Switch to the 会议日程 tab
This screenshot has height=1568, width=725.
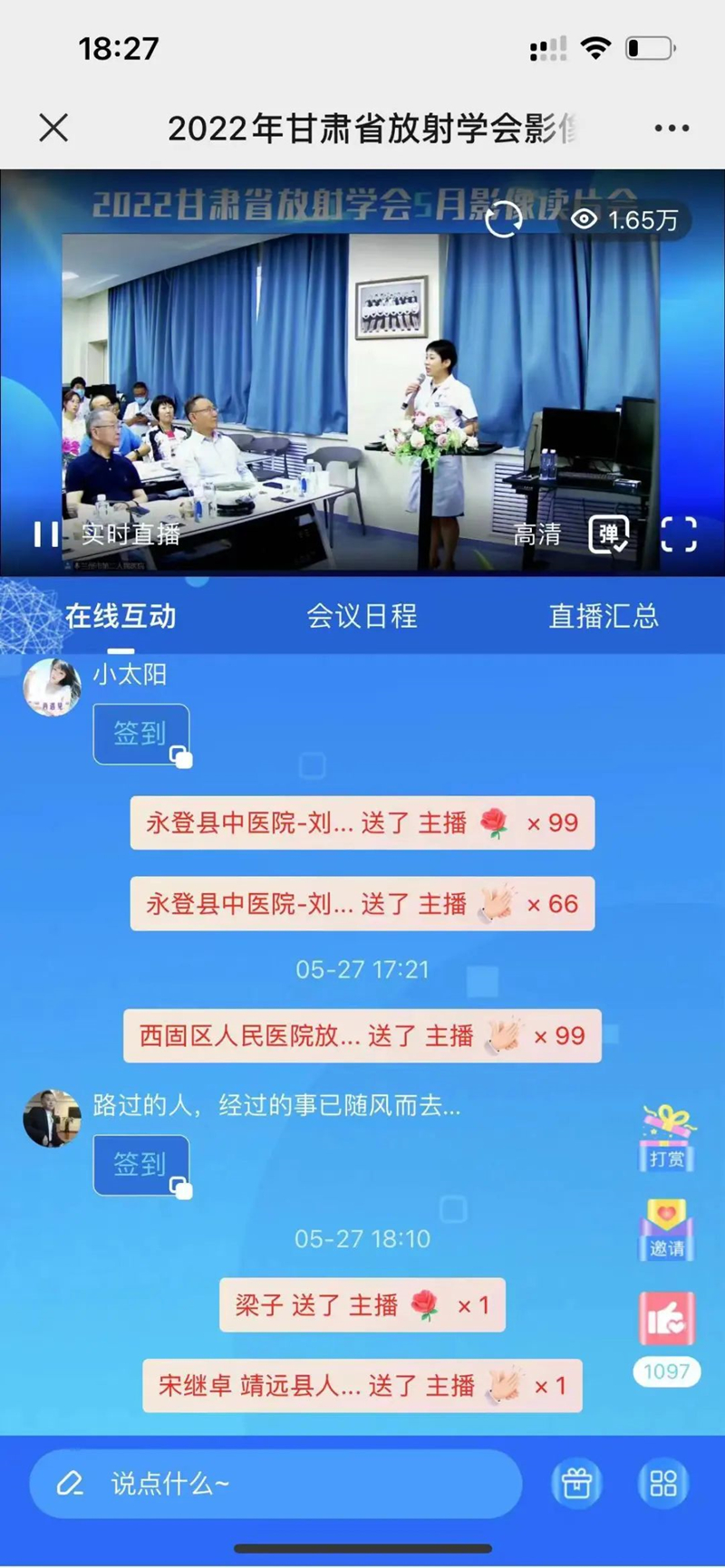point(362,617)
